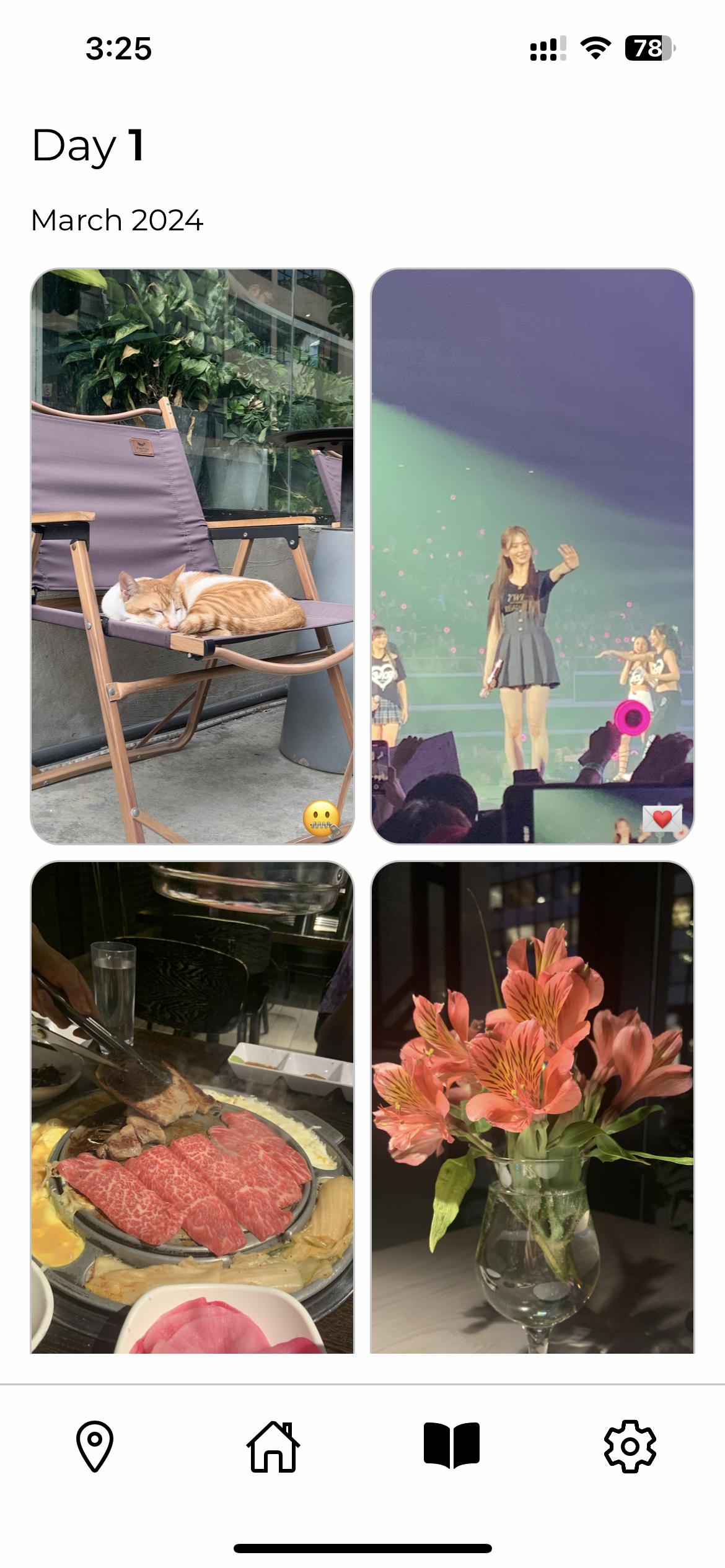Switch to the map location tab
725x1568 pixels.
pyautogui.click(x=95, y=1446)
